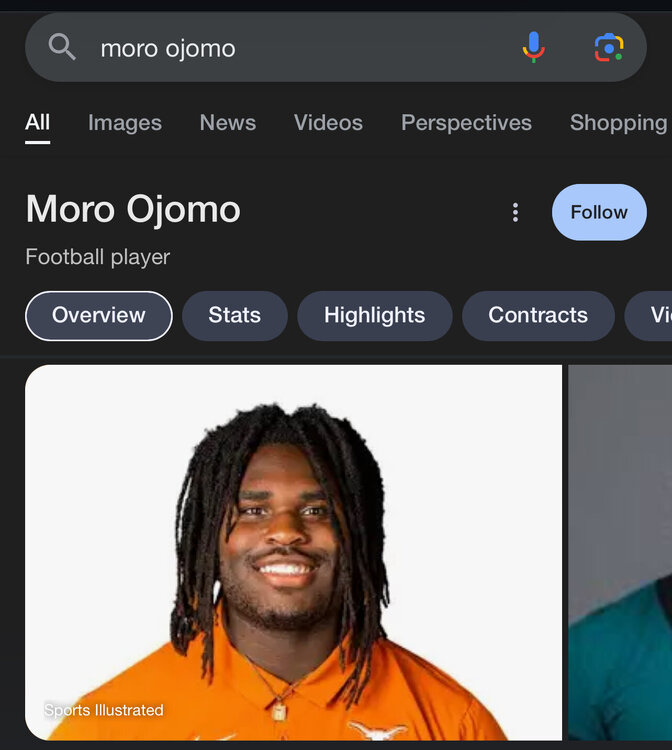672x750 pixels.
Task: Open Google Lens camera search
Action: point(609,47)
